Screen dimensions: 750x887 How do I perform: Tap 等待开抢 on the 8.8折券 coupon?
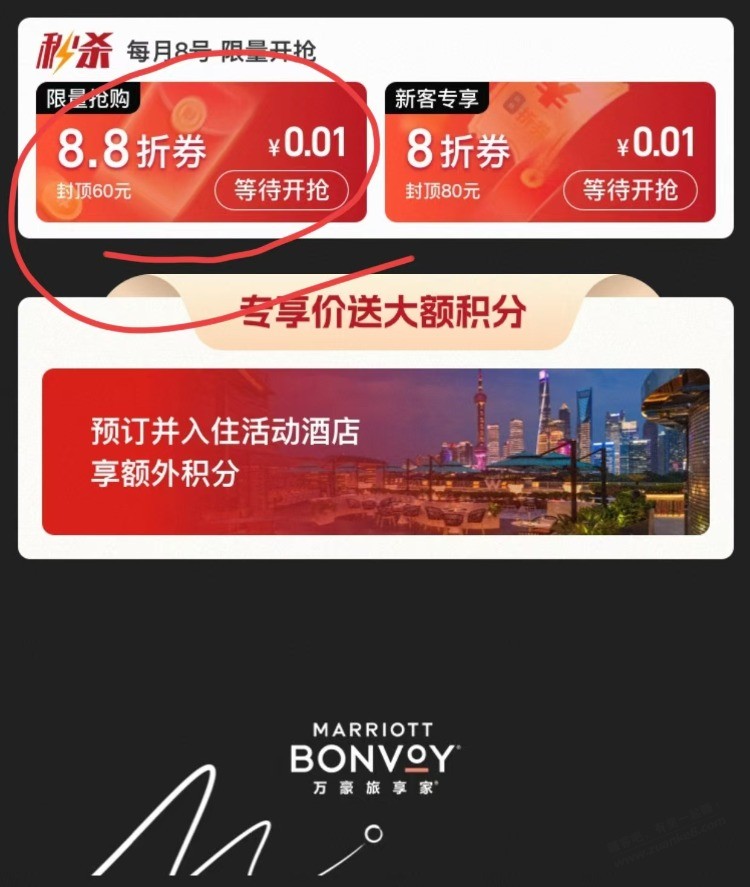pos(281,190)
